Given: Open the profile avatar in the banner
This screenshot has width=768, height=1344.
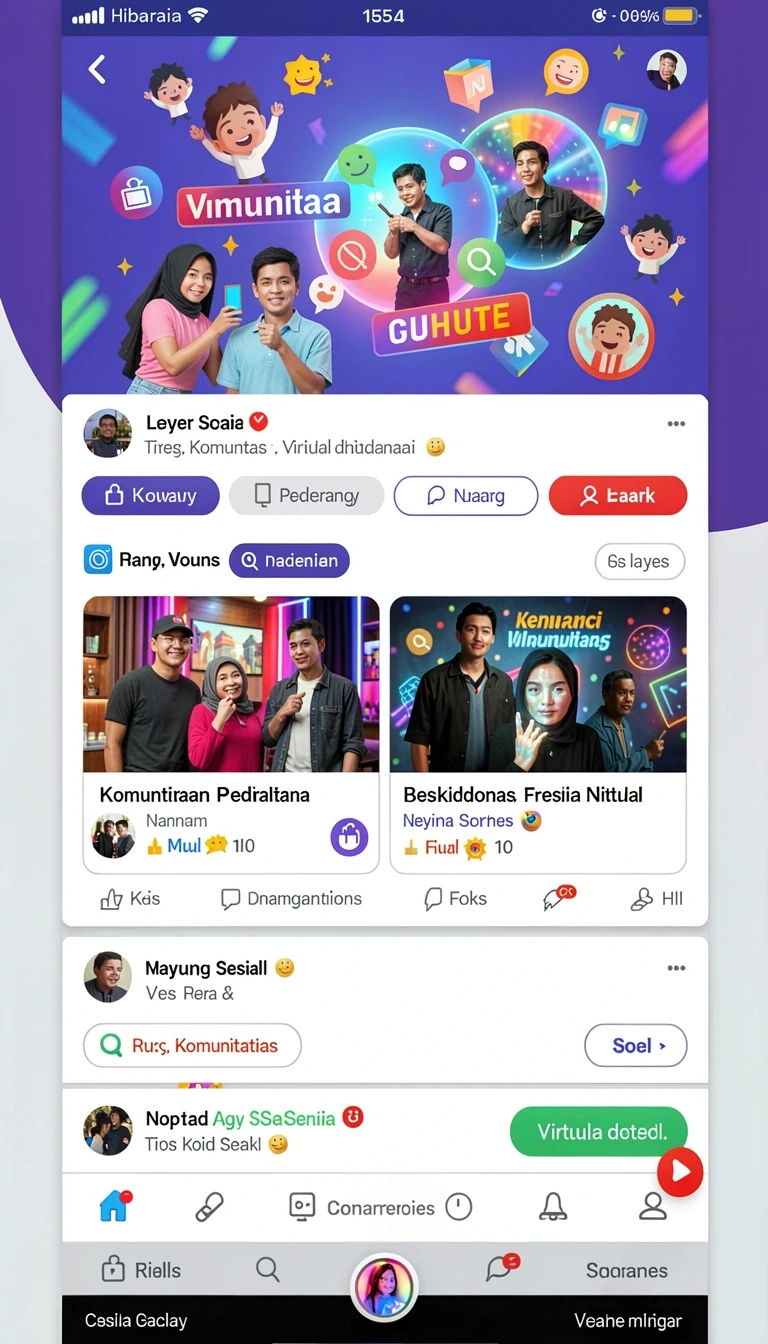Looking at the screenshot, I should [x=666, y=70].
